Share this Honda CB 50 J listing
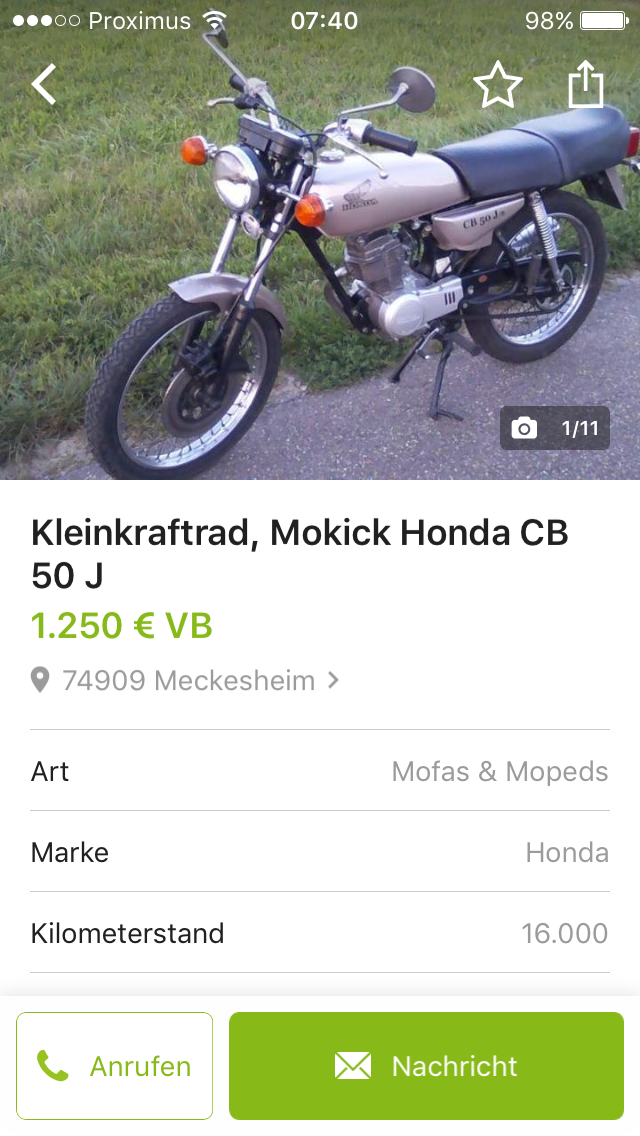Viewport: 640px width, 1136px height. click(x=586, y=84)
